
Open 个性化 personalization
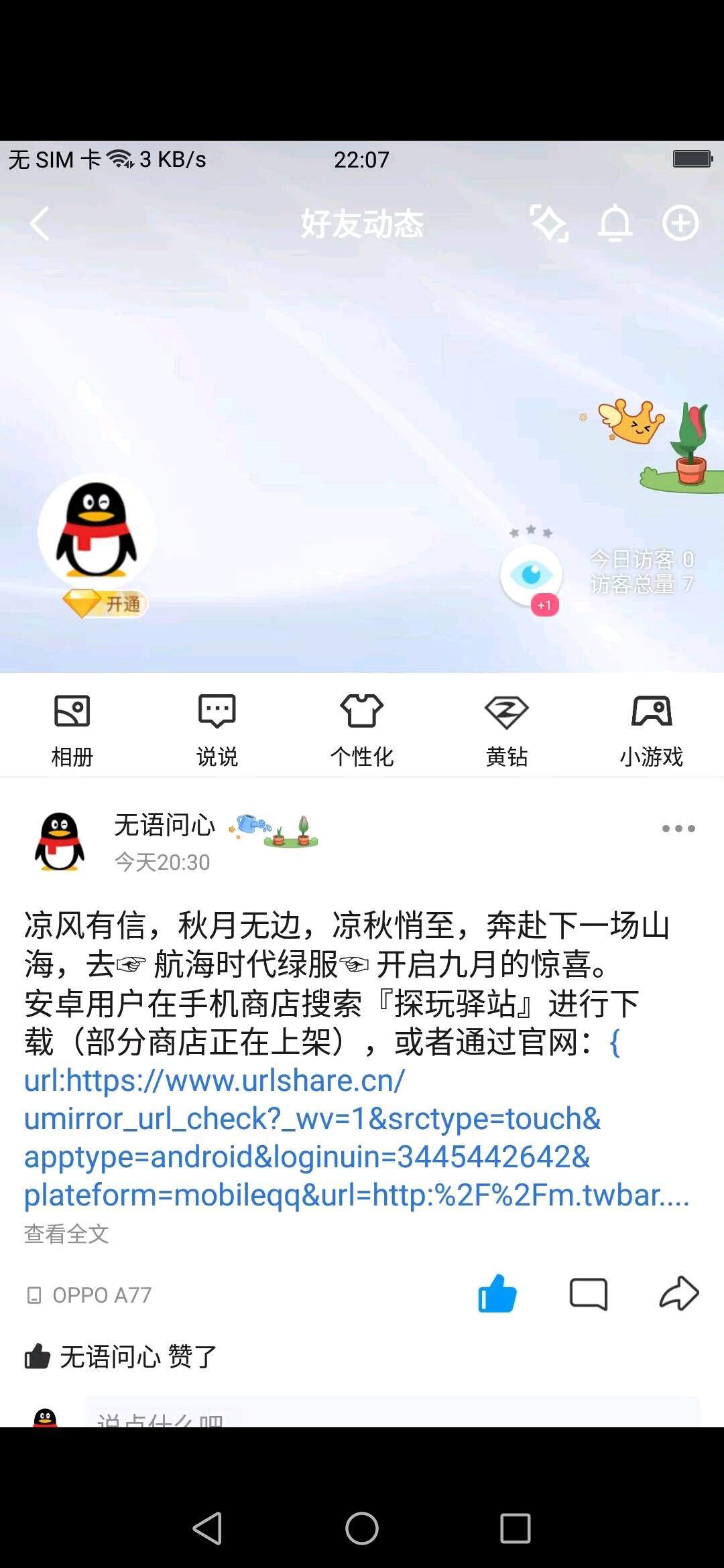click(362, 730)
